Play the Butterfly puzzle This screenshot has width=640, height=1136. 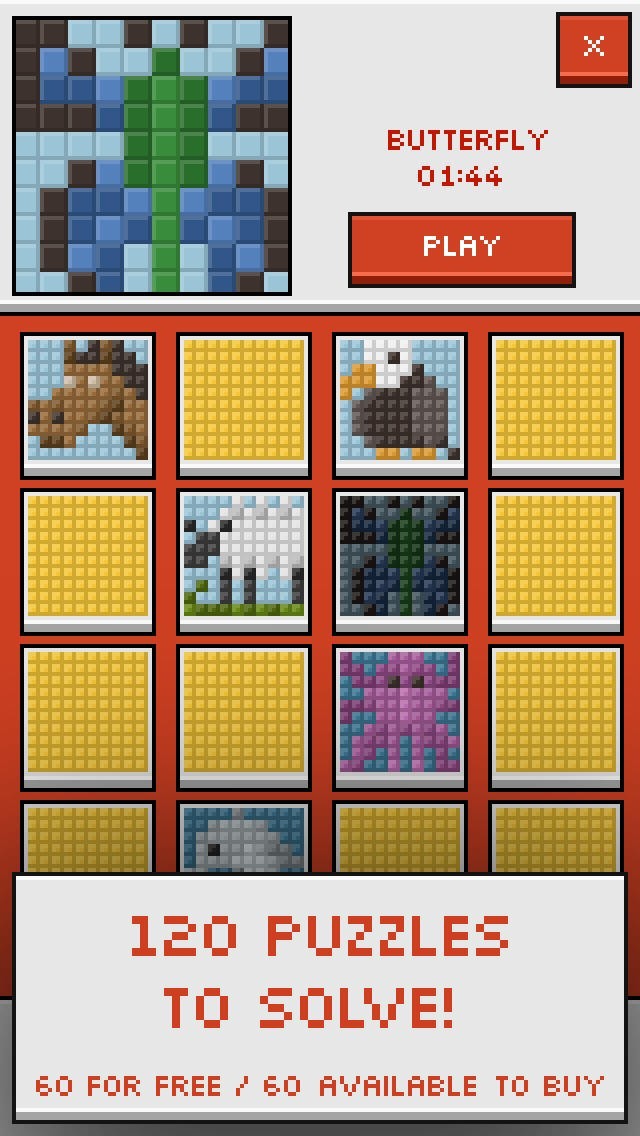[x=461, y=247]
